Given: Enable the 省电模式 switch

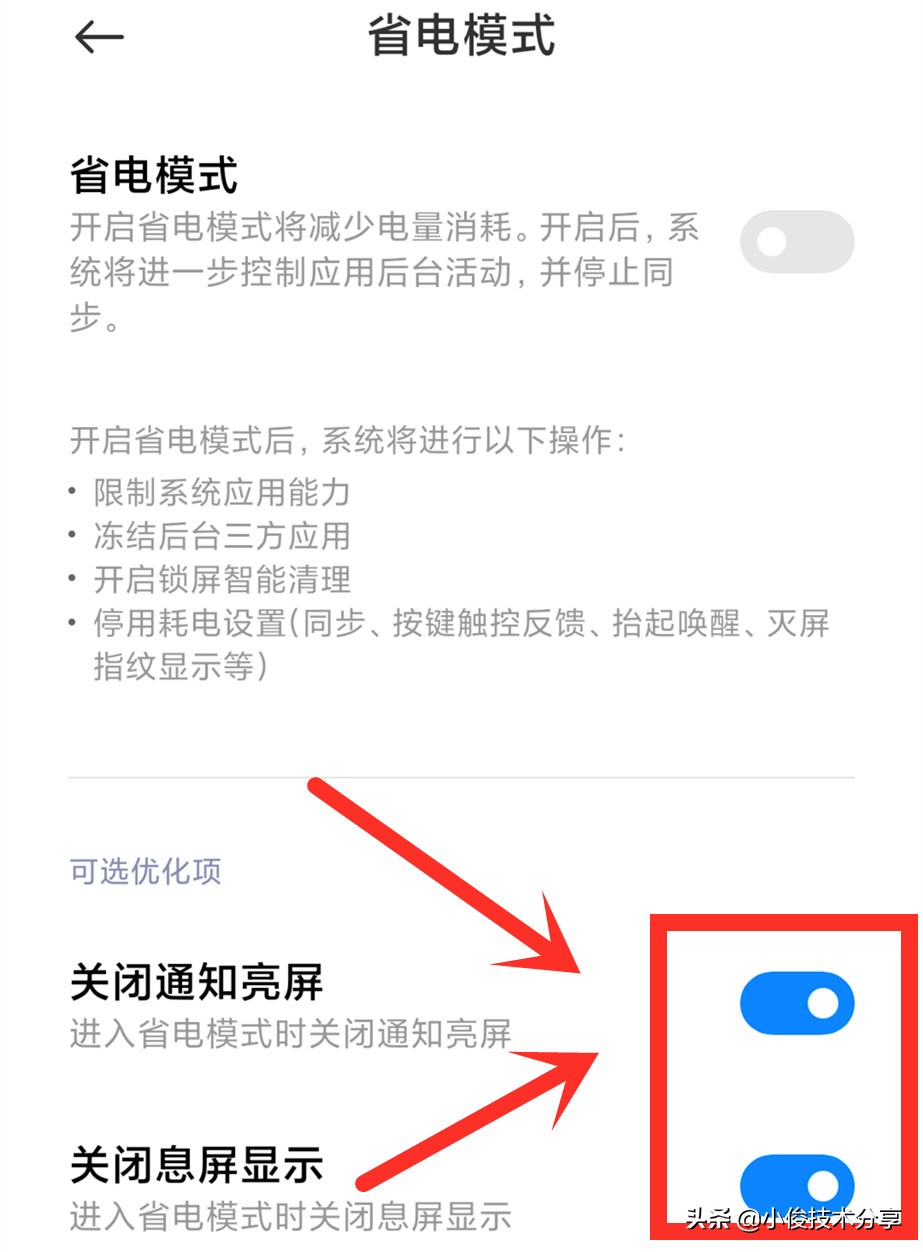Looking at the screenshot, I should coord(796,242).
